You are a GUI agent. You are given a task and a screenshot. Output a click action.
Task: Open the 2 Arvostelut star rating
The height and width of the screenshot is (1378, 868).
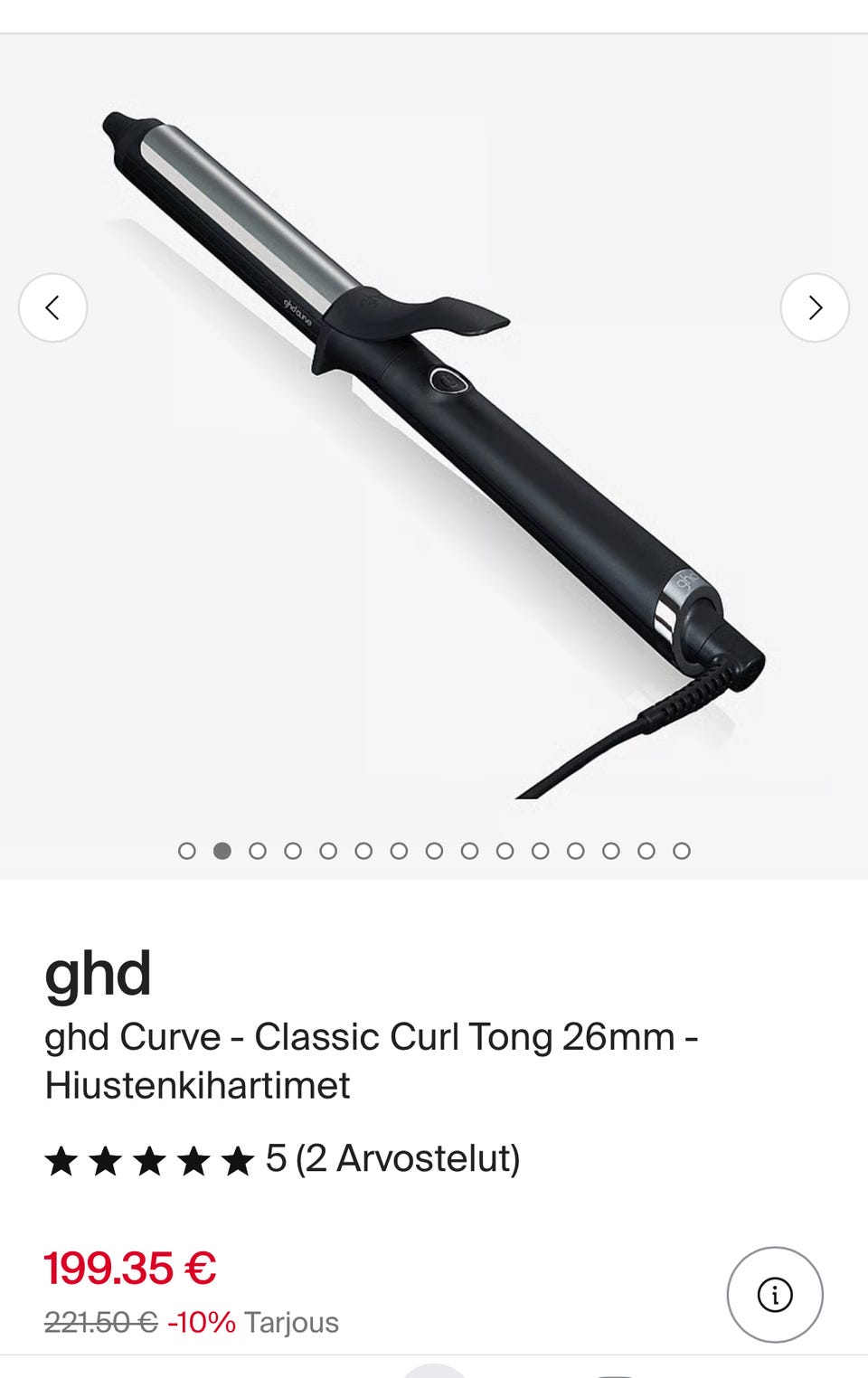click(x=282, y=1158)
